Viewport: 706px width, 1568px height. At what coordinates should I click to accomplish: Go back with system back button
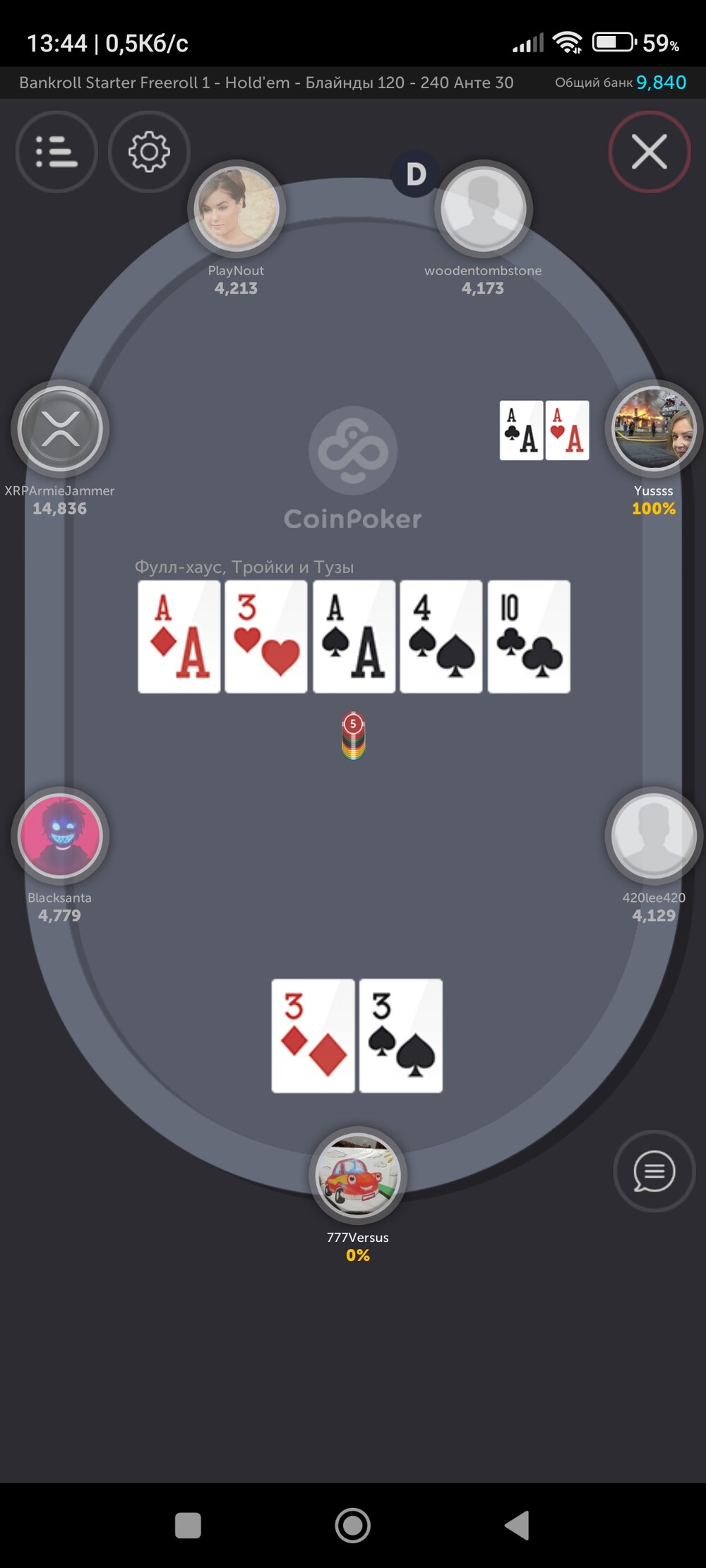coord(517,1526)
